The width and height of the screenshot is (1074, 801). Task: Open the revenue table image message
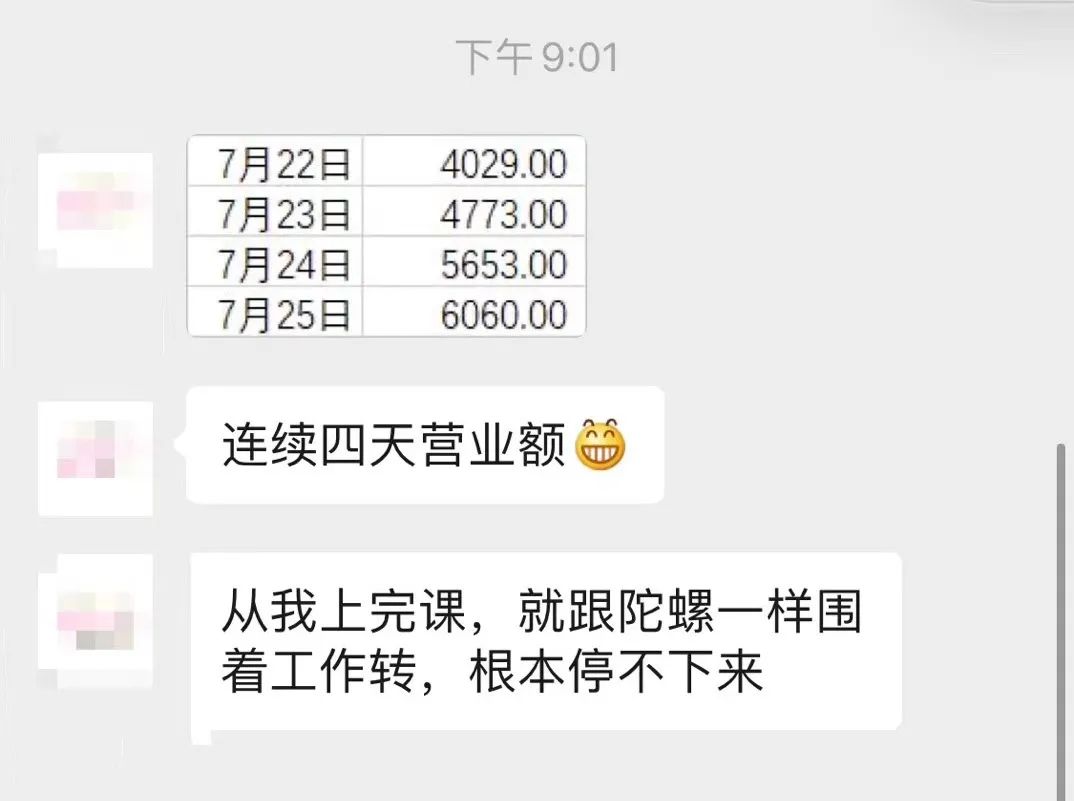click(x=386, y=236)
